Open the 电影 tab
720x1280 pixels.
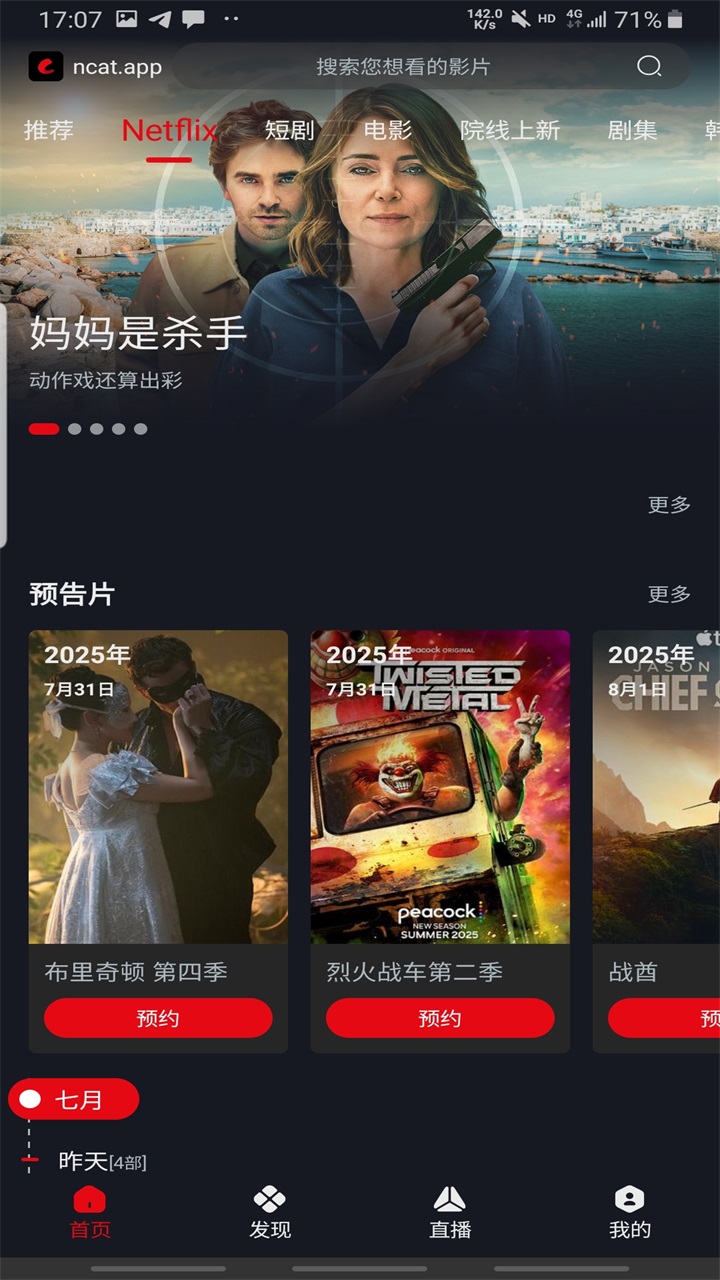pos(387,130)
